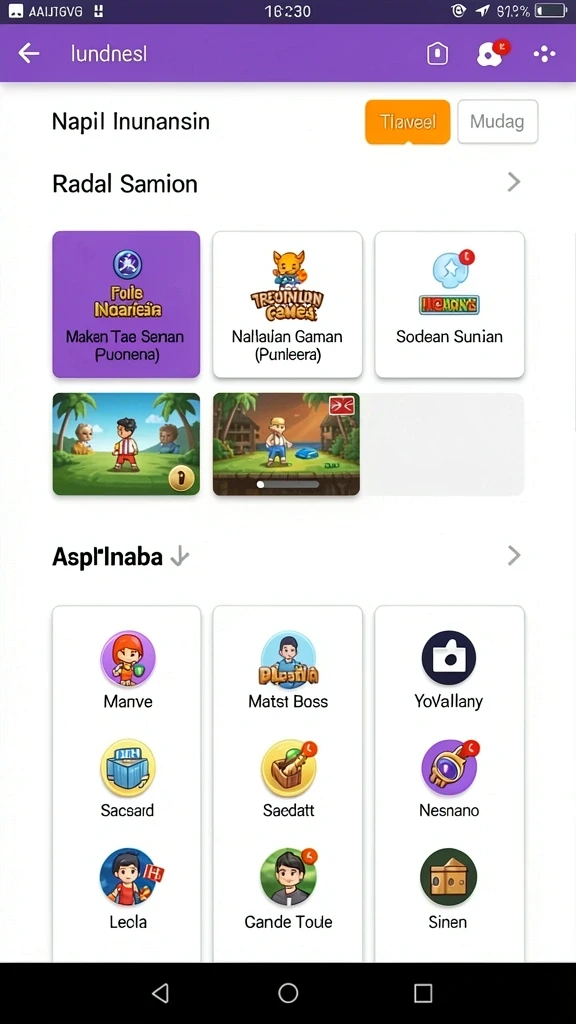Image resolution: width=576 pixels, height=1024 pixels.
Task: Open Nesnano
Action: click(x=449, y=780)
